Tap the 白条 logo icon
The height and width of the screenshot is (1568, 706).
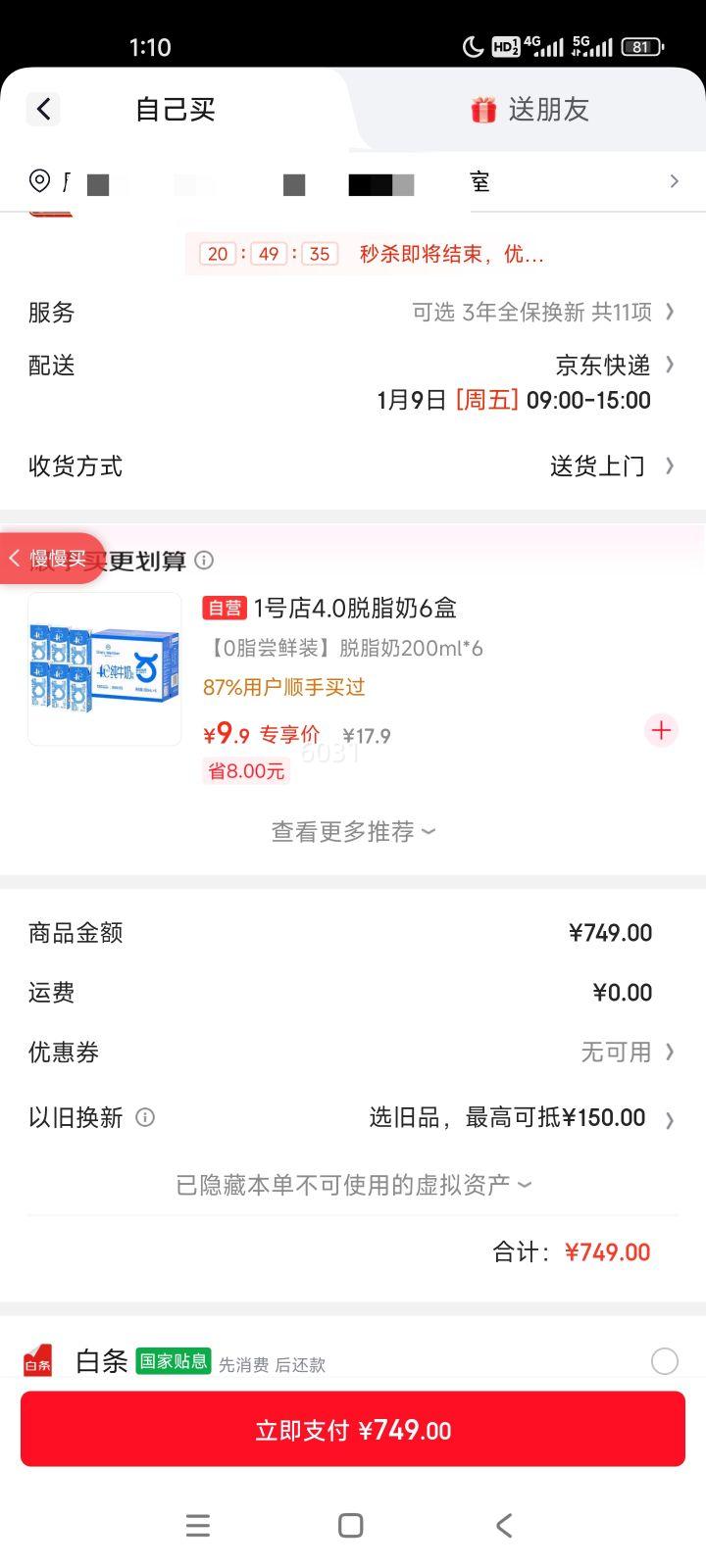(x=36, y=1360)
